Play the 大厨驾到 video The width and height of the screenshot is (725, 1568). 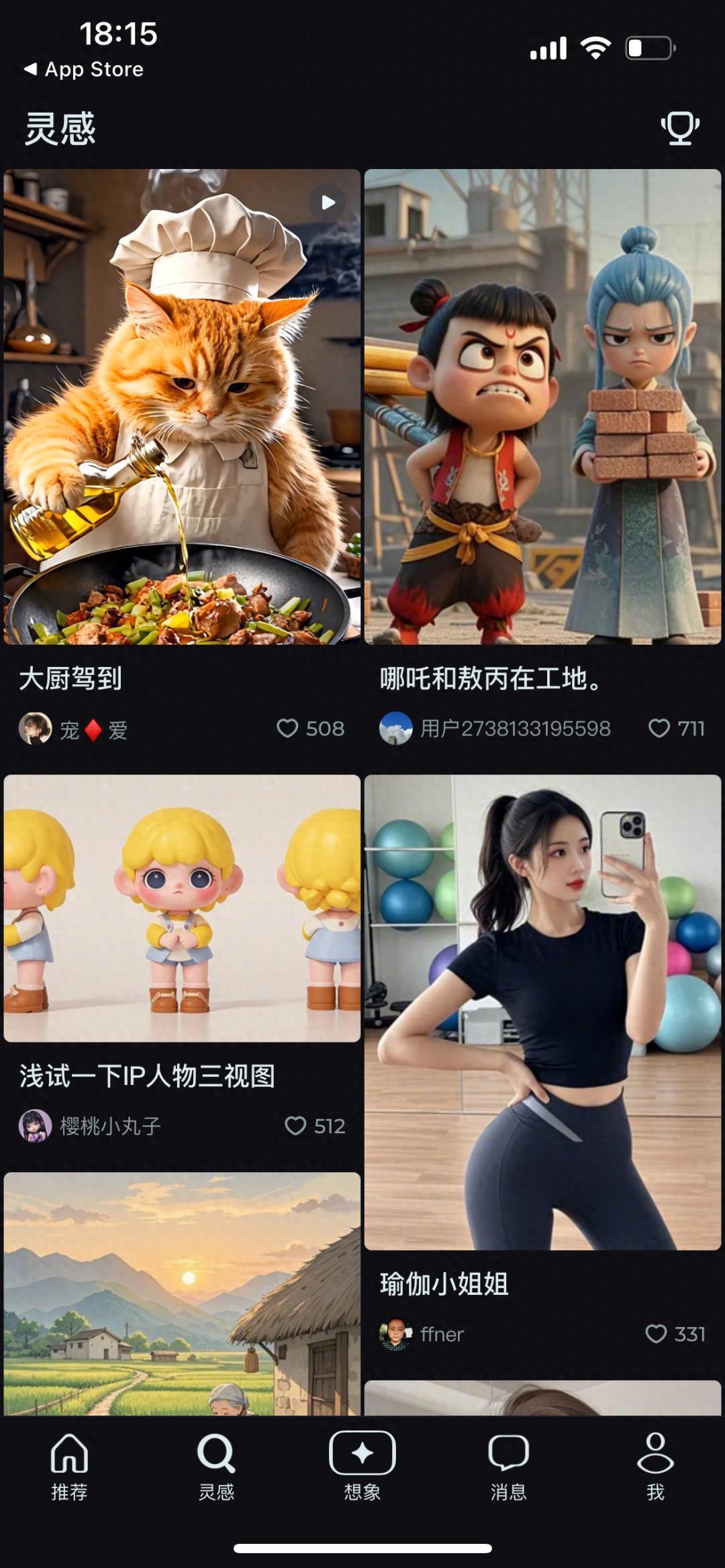[327, 202]
